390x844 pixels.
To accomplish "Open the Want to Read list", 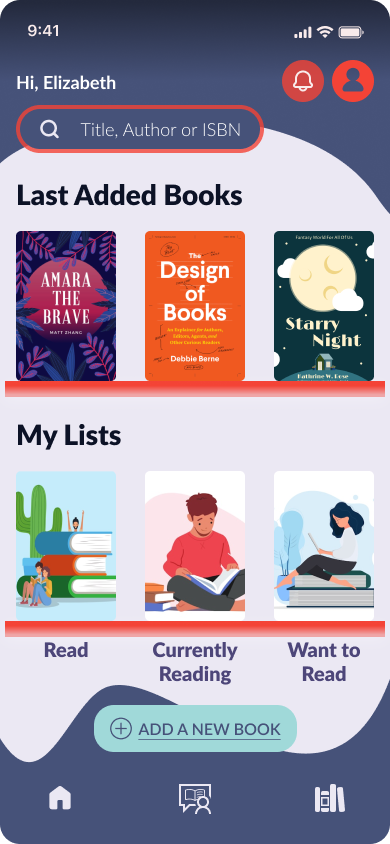I will [x=324, y=546].
